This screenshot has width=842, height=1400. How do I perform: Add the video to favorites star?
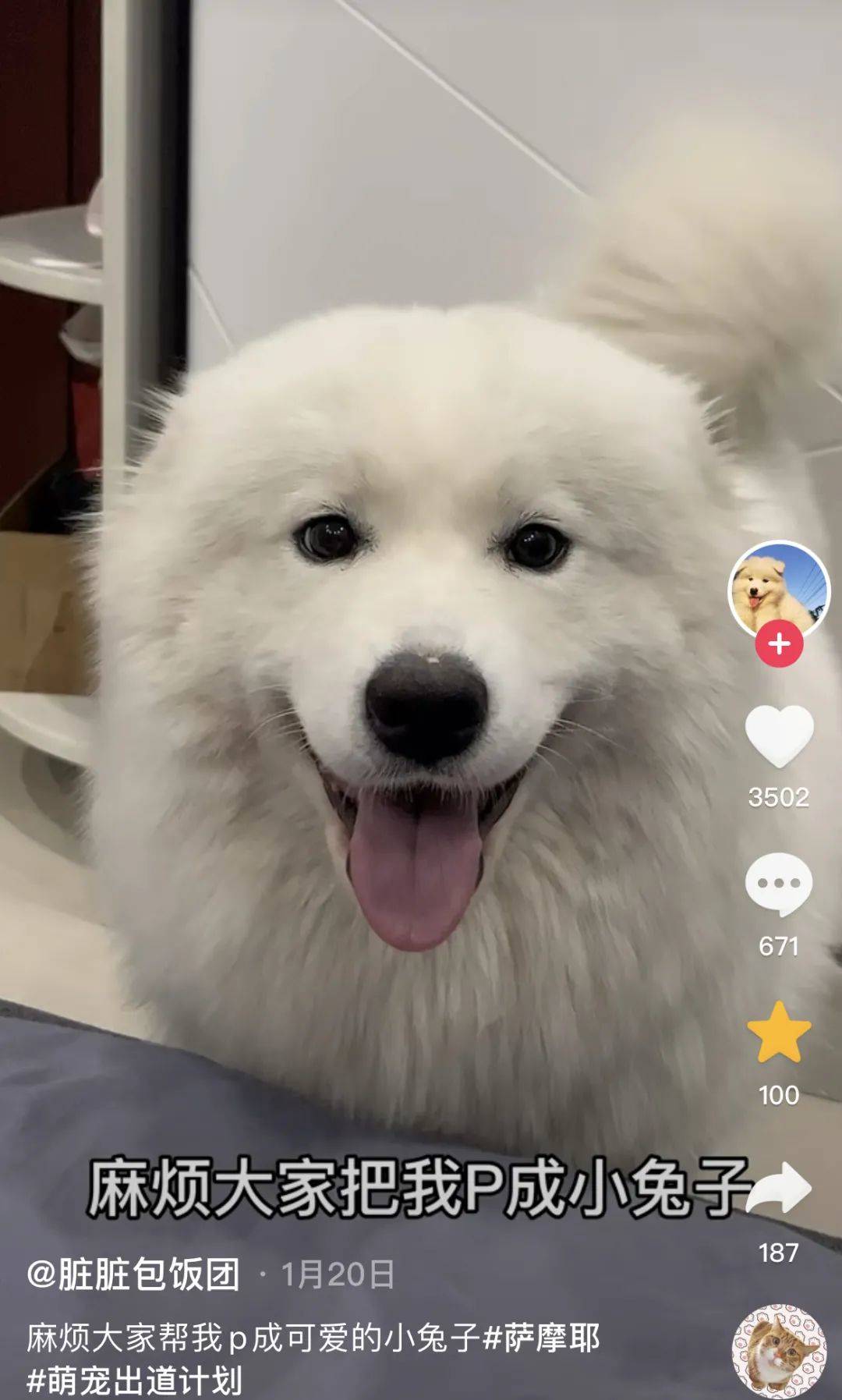tap(779, 1033)
